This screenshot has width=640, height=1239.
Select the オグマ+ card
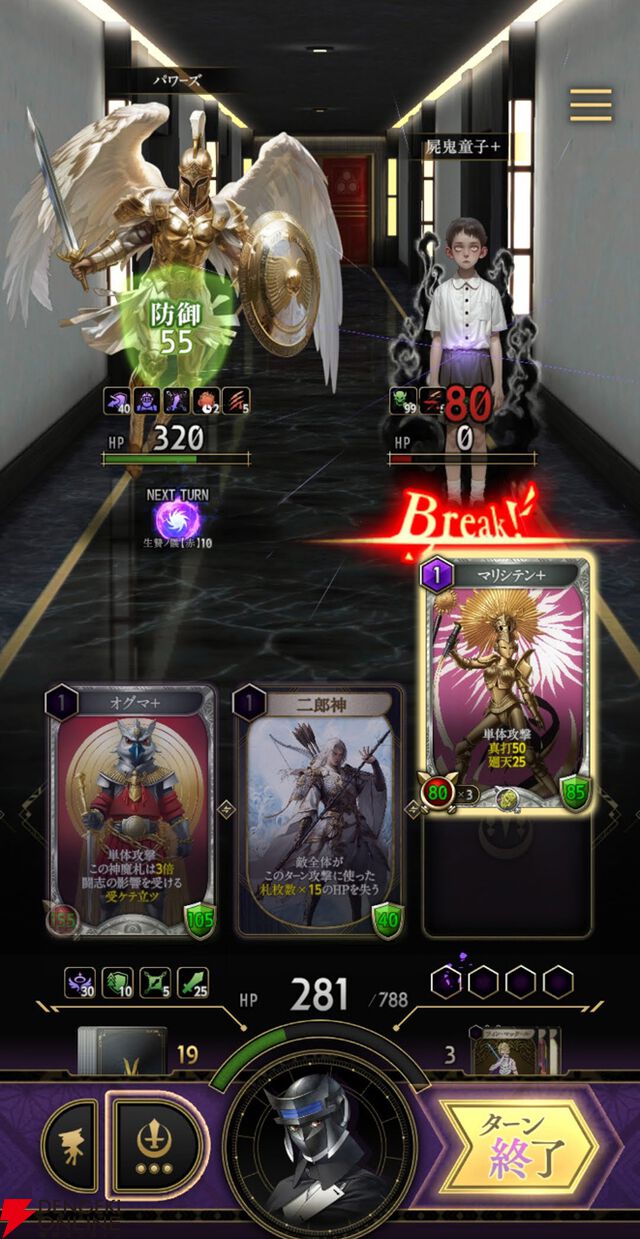coord(131,812)
